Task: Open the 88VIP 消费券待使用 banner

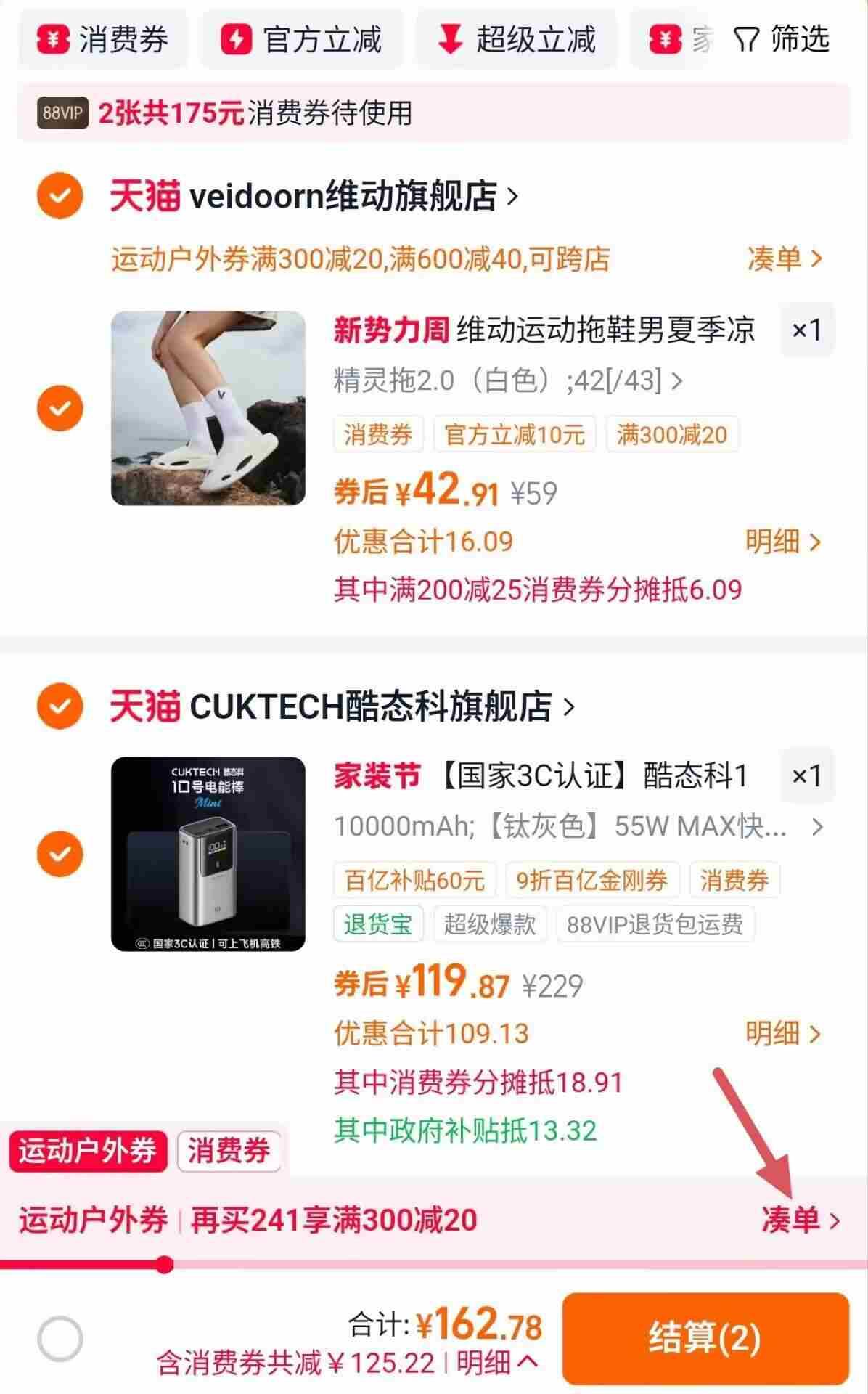Action: coord(433,113)
